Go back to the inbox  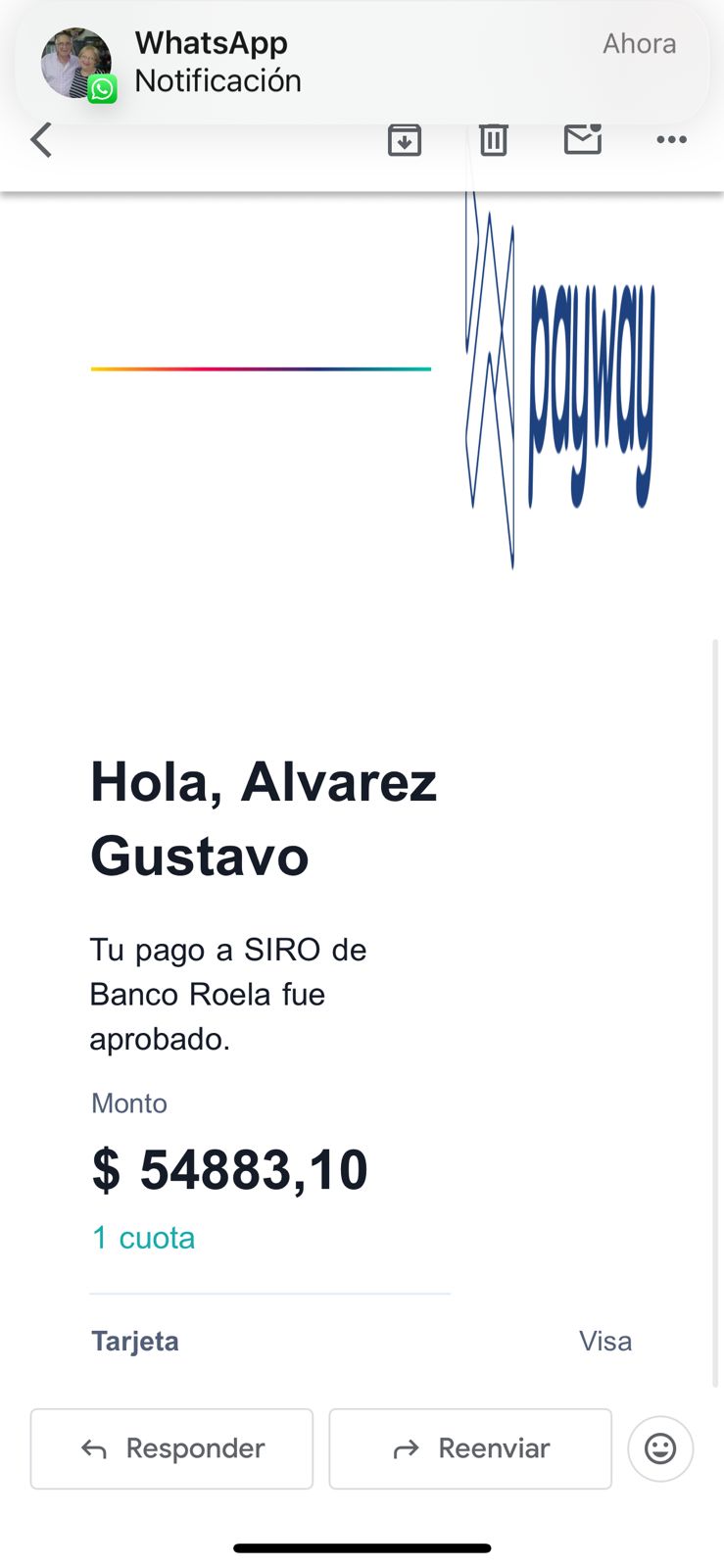point(41,140)
